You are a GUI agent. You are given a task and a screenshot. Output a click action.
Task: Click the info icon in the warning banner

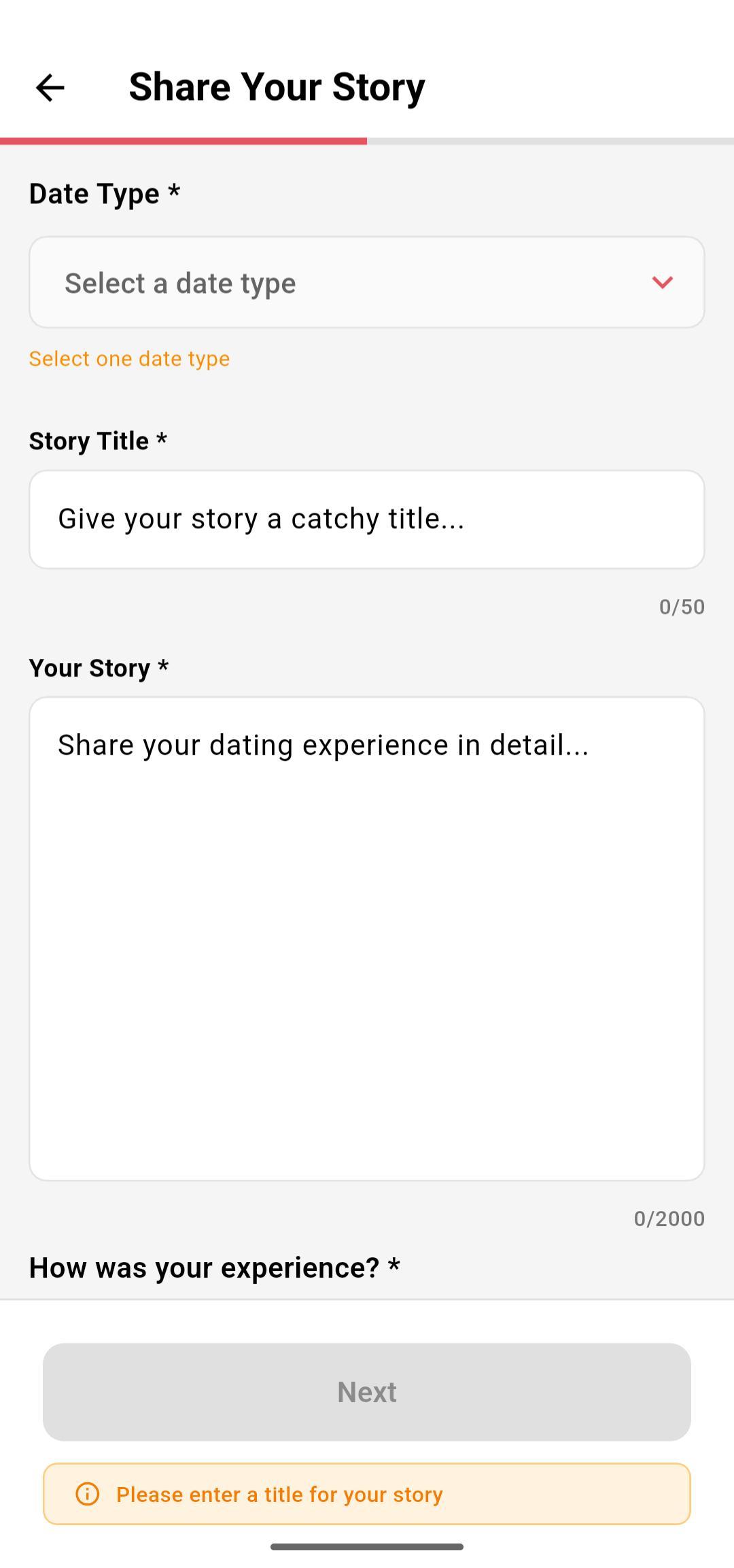tap(88, 1494)
